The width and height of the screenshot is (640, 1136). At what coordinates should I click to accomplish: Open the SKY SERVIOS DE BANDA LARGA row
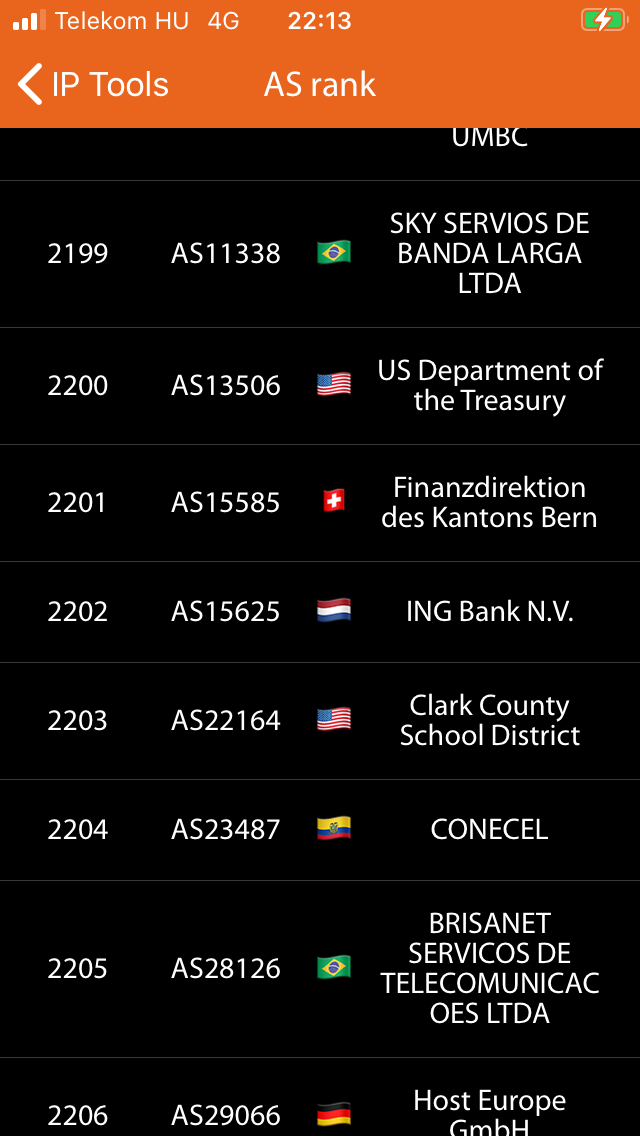coord(320,254)
